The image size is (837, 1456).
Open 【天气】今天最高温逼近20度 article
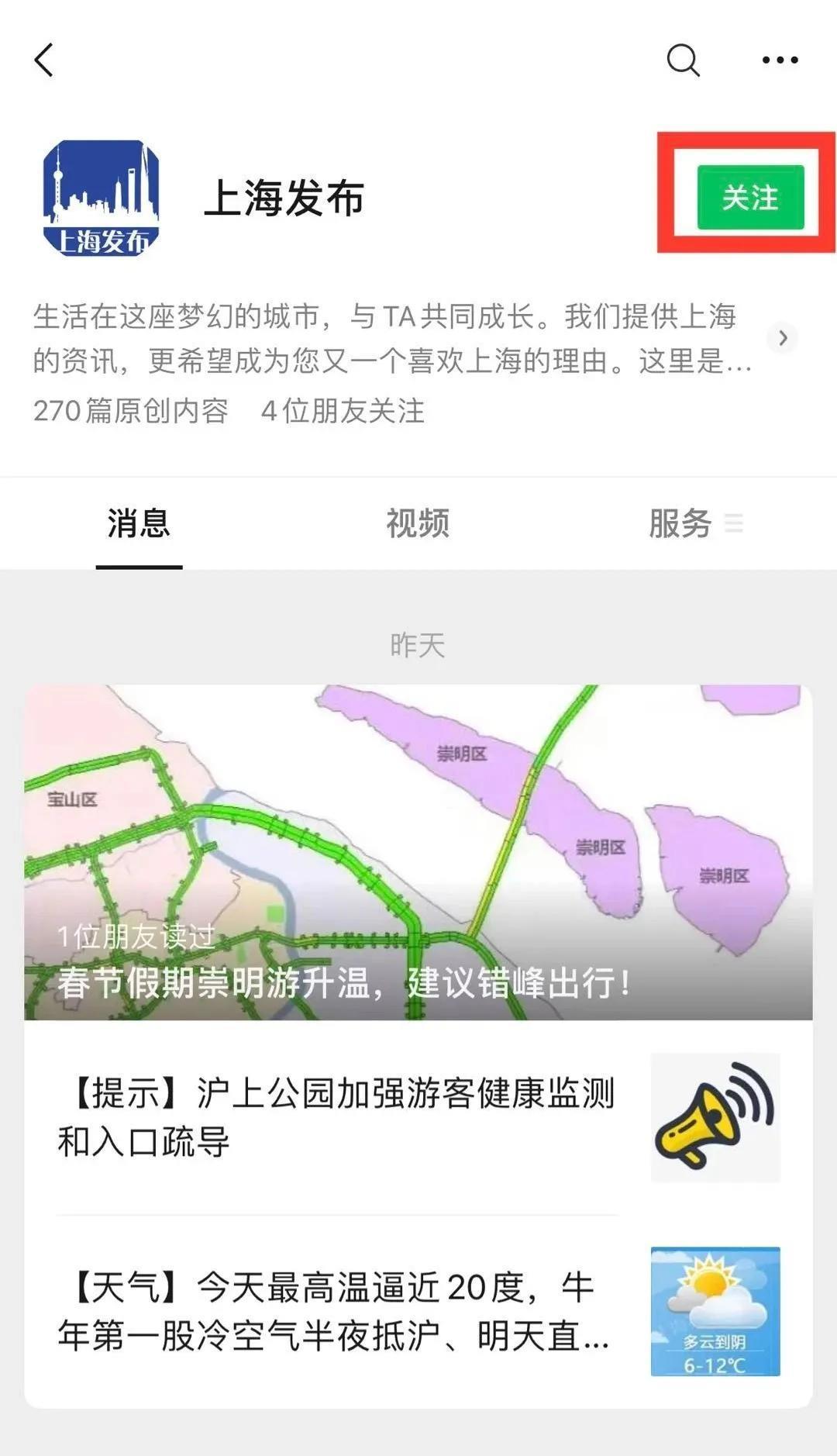coord(333,1312)
